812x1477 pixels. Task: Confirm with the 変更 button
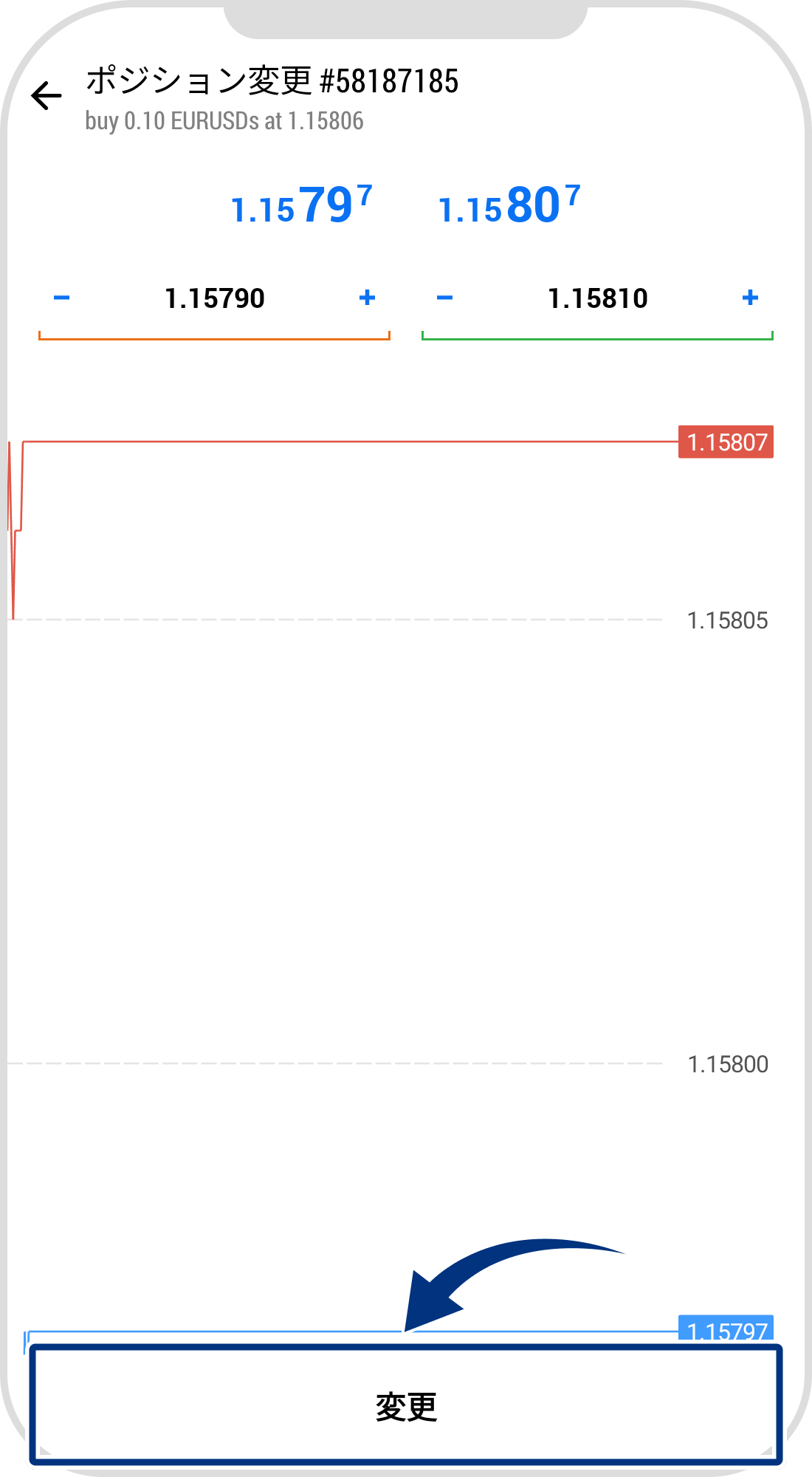[x=406, y=1406]
